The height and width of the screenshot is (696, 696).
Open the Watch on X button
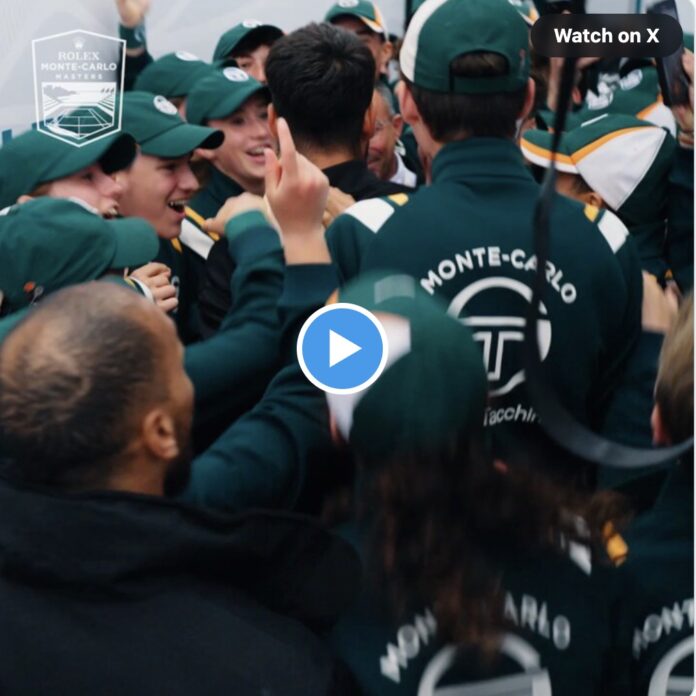(606, 36)
